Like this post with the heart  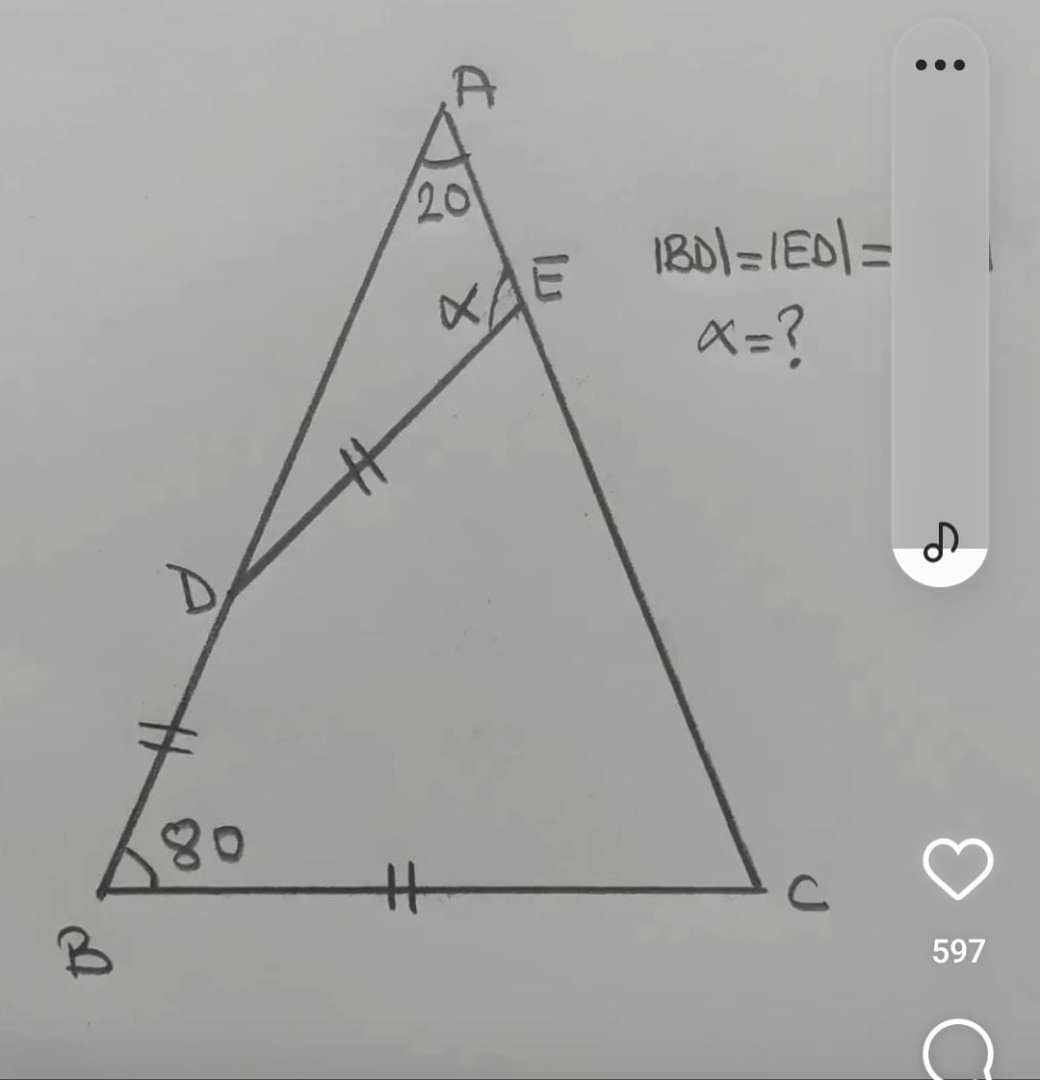(957, 868)
